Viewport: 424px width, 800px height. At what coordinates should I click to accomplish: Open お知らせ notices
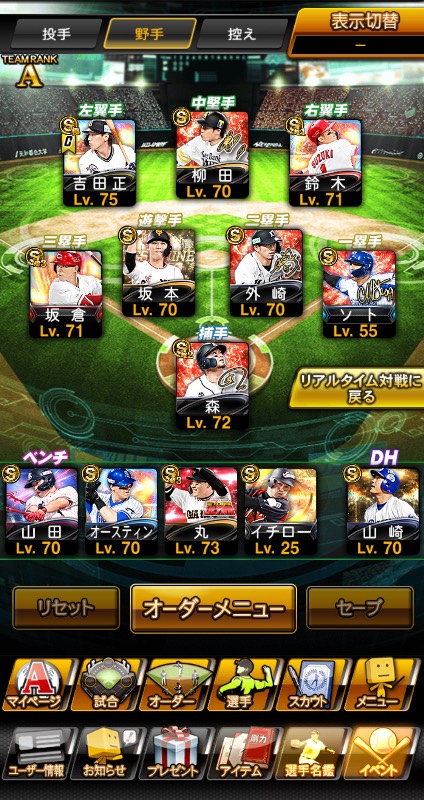(105, 754)
